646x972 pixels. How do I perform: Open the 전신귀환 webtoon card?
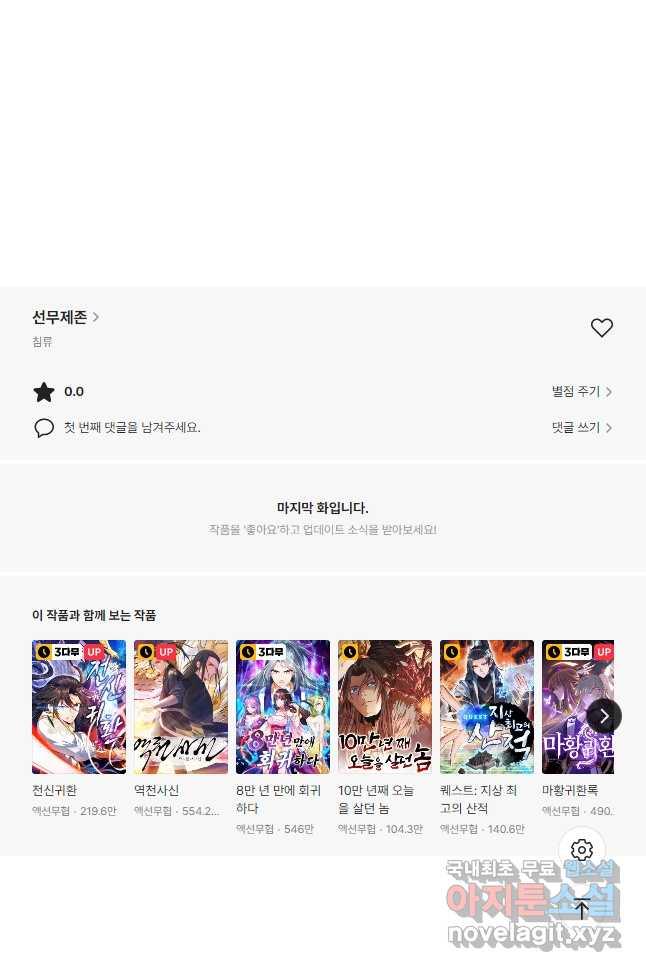pyautogui.click(x=79, y=707)
